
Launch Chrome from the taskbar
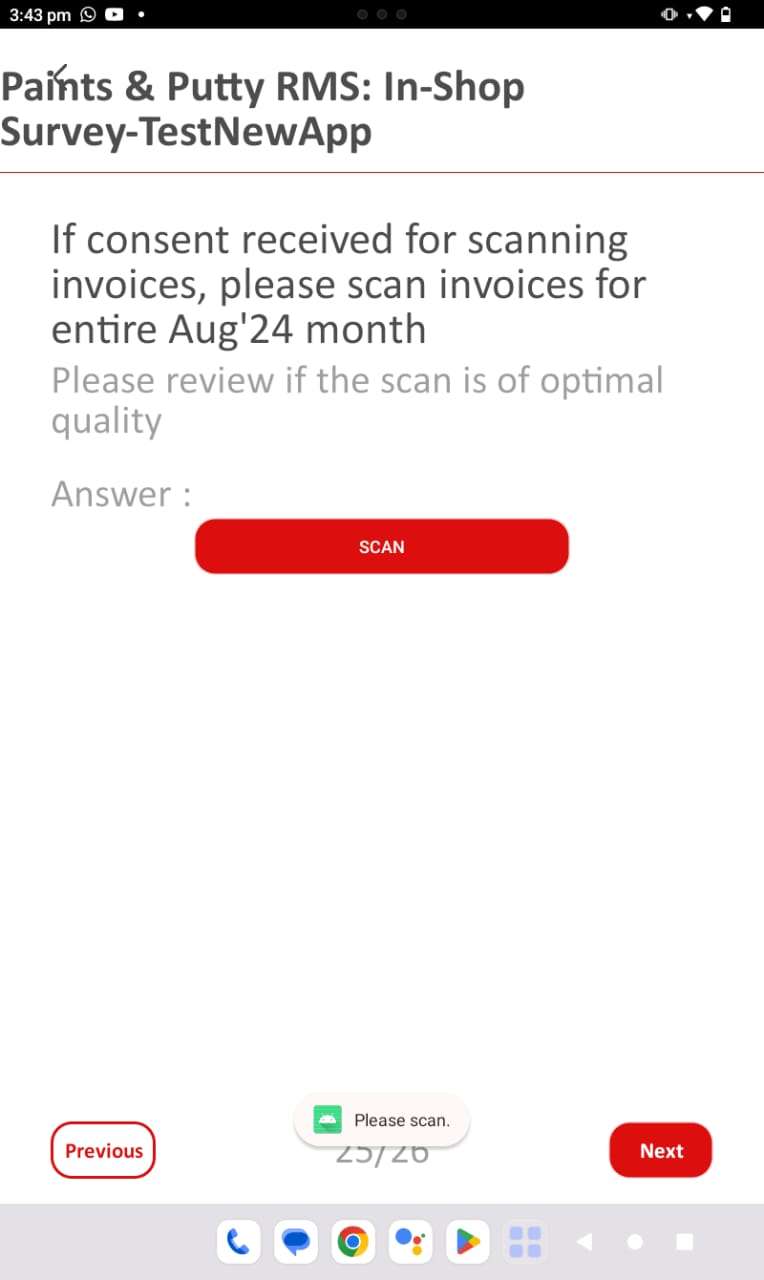tap(352, 1242)
